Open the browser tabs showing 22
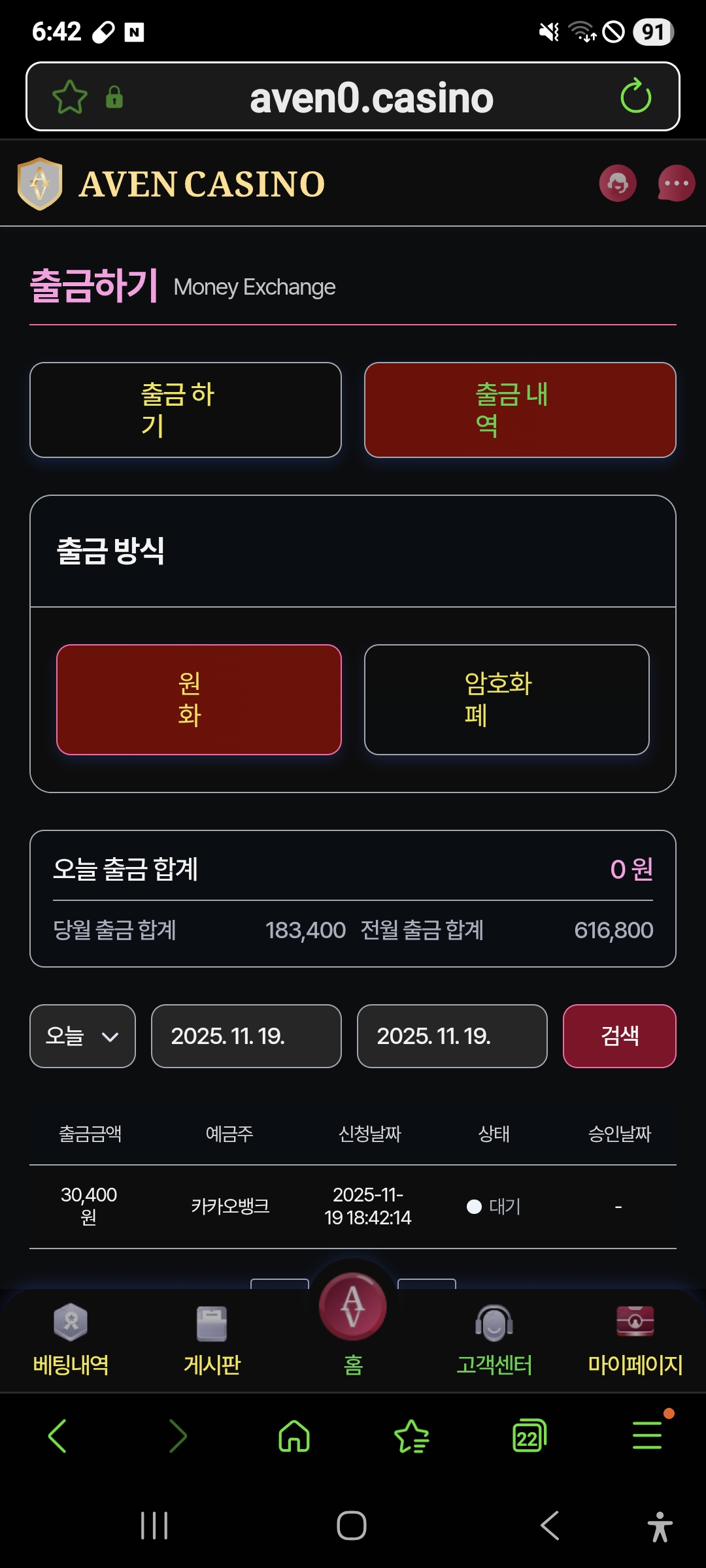Screen dimensions: 706x1568 coord(529,1436)
